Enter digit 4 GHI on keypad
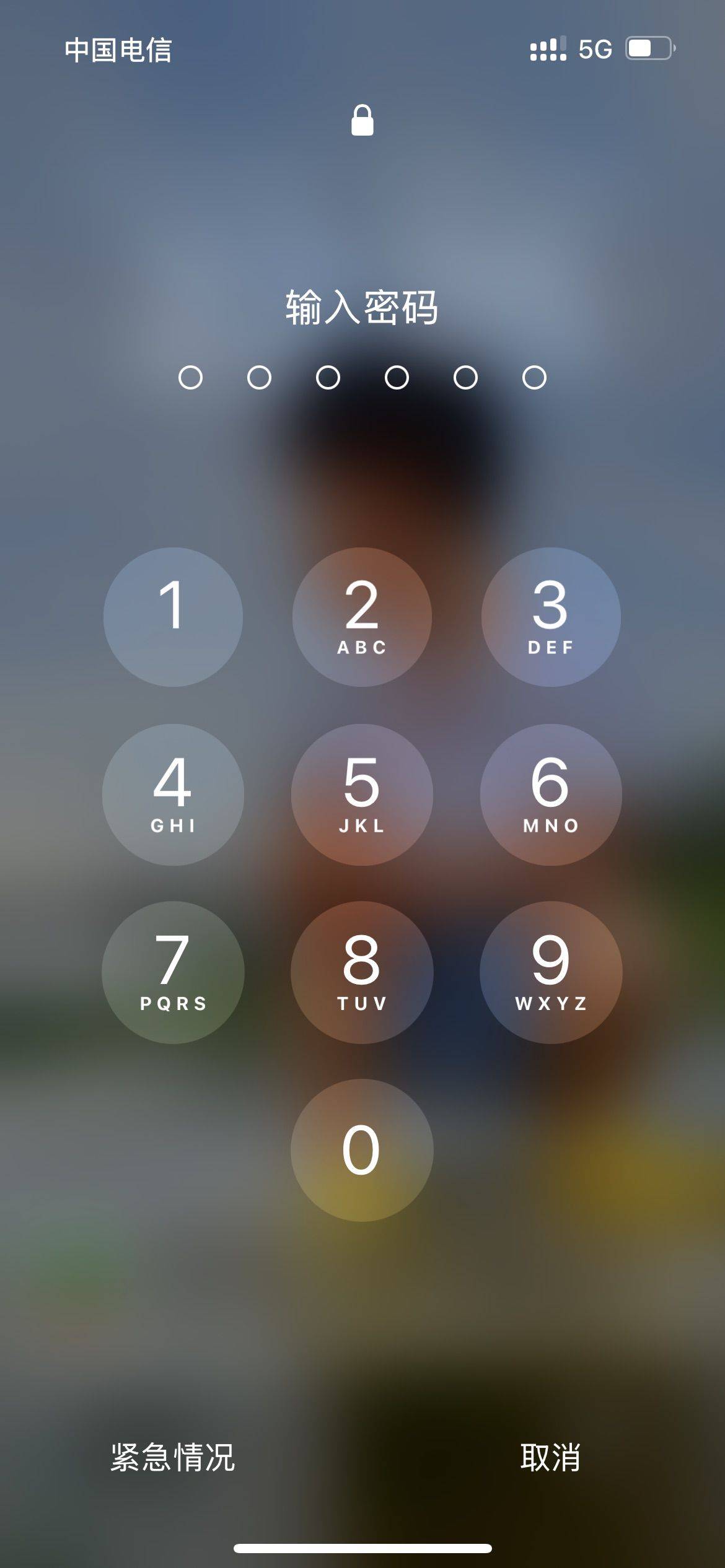The width and height of the screenshot is (725, 1568). [173, 795]
